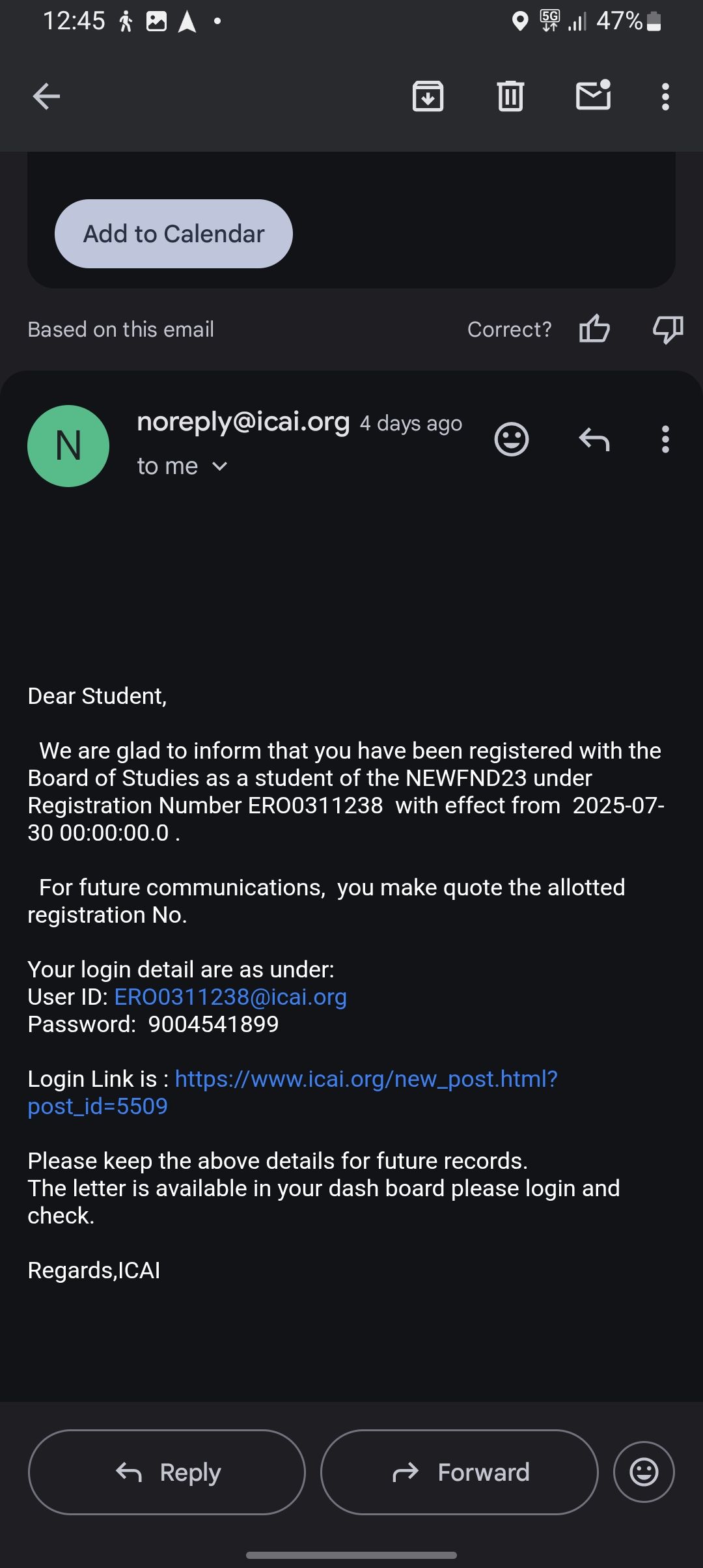Open the ERO0311238@icai.org User ID link
Screen dimensions: 703x1568
pos(230,997)
